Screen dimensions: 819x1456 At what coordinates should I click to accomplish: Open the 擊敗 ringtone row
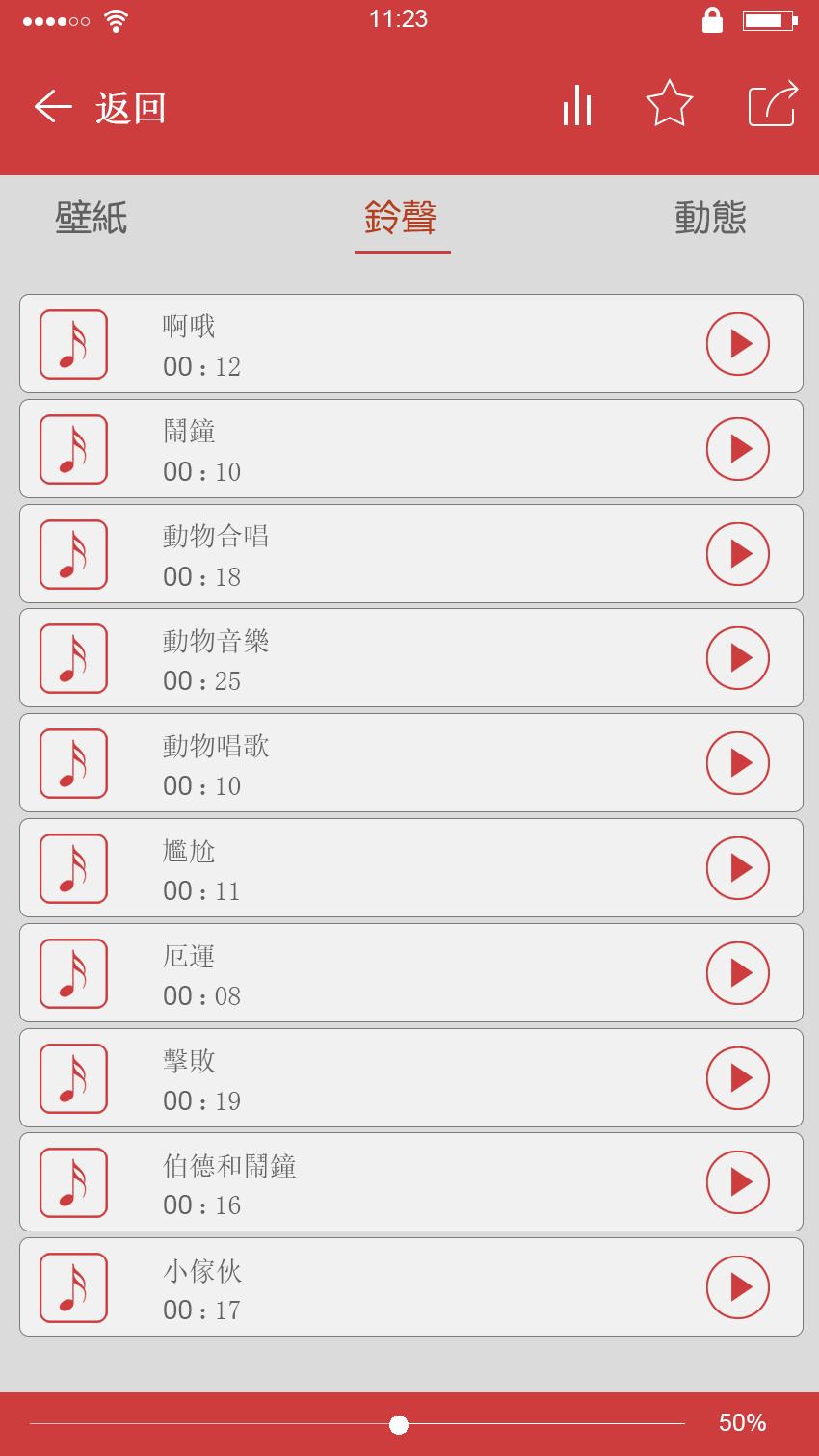point(411,1077)
